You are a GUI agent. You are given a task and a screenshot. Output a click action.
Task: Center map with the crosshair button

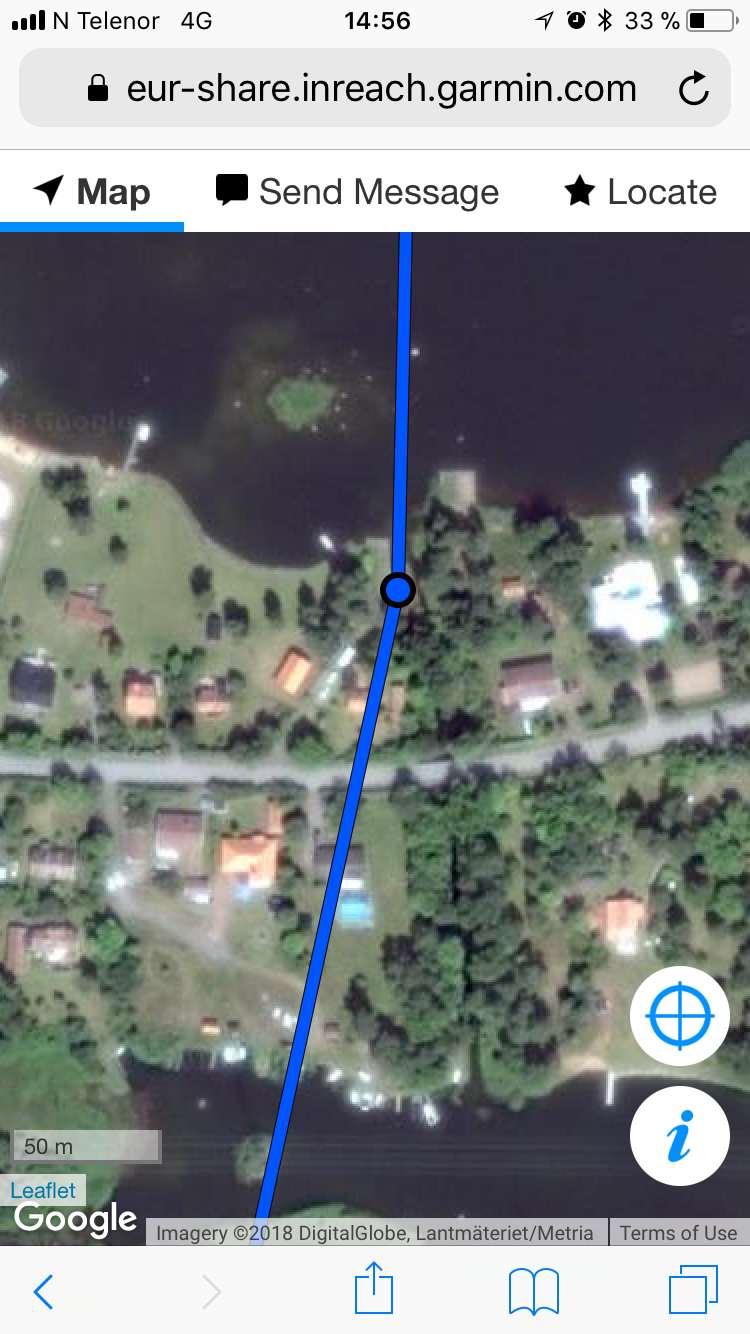tap(680, 1016)
